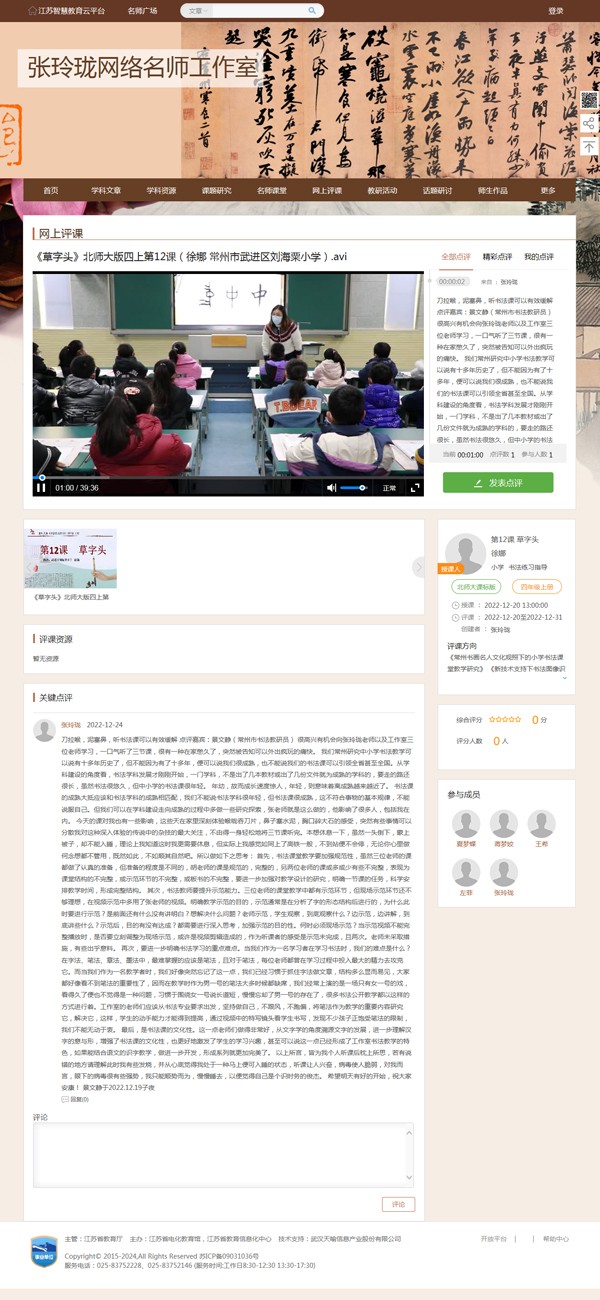Viewport: 600px width, 1300px height.
Task: Tap the search magnifier icon
Action: click(312, 11)
